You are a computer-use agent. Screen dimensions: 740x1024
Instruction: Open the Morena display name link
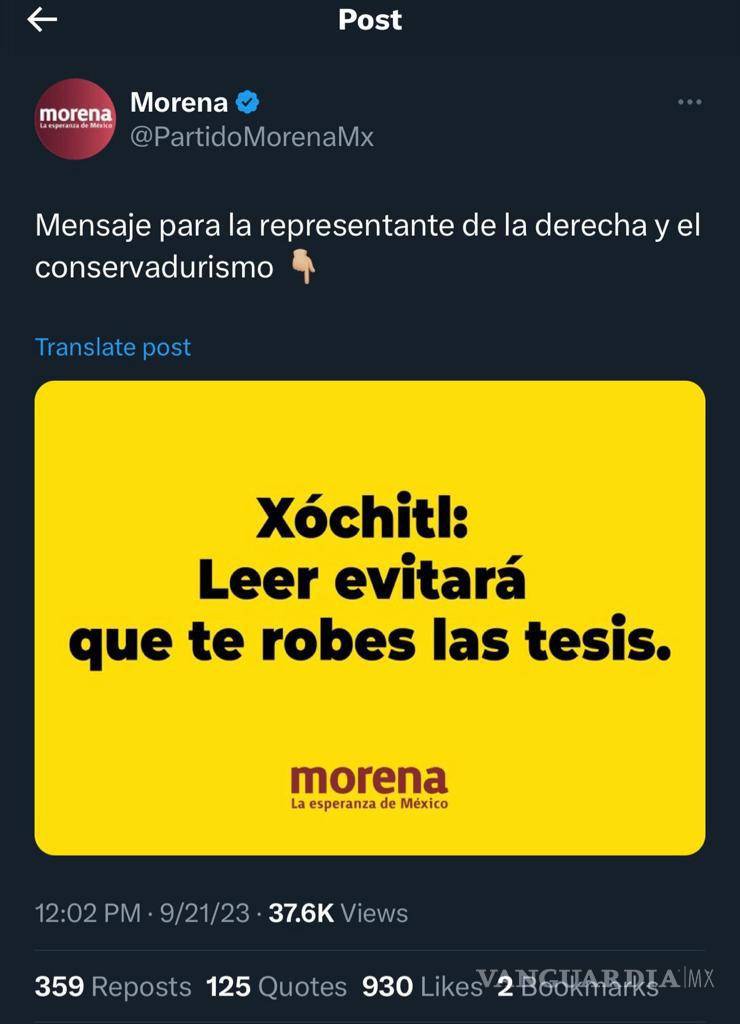pos(183,100)
